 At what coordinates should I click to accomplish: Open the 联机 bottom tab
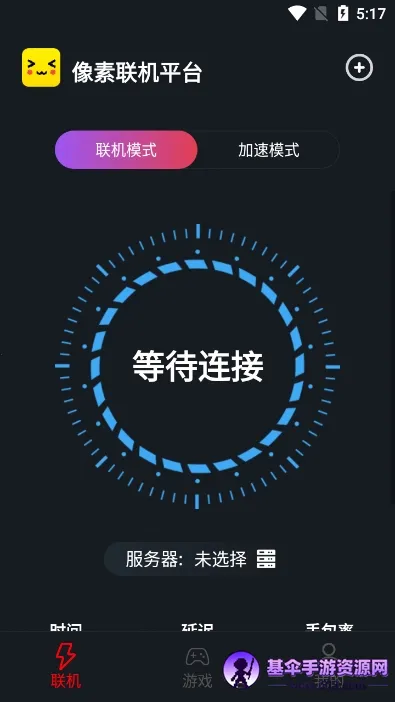(66, 667)
